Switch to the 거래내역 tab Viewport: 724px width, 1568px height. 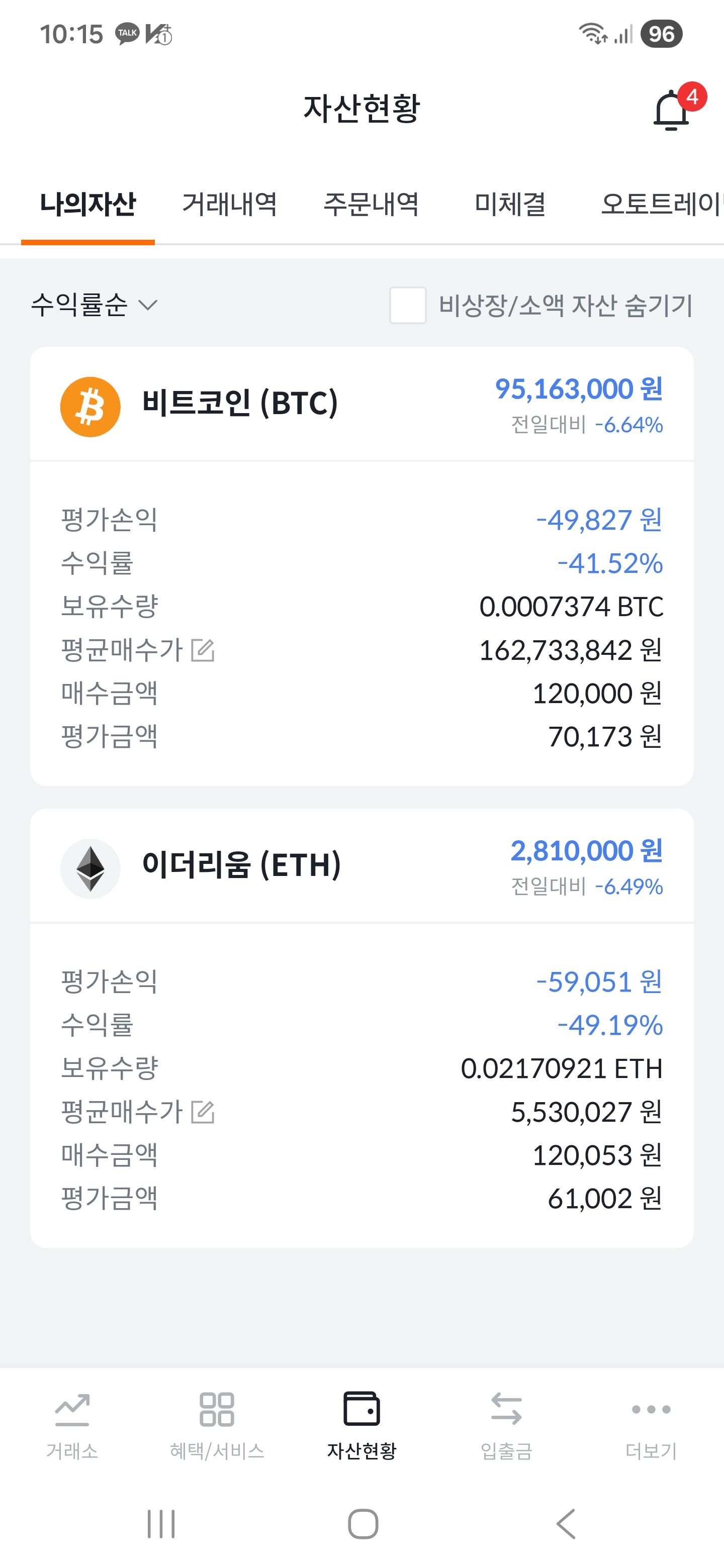click(x=230, y=204)
